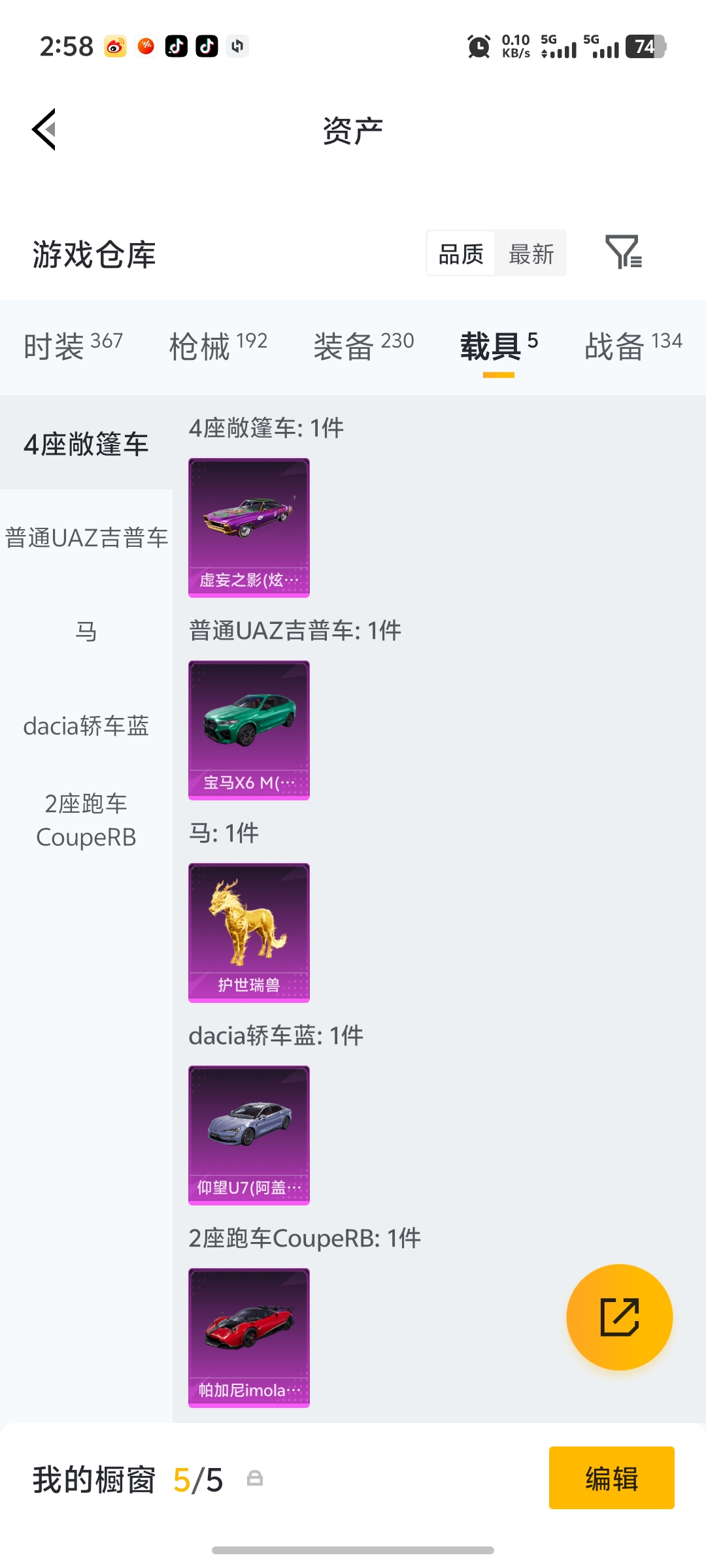The width and height of the screenshot is (706, 1568).
Task: Tap the Douyin icon in the status bar
Action: pos(175,46)
